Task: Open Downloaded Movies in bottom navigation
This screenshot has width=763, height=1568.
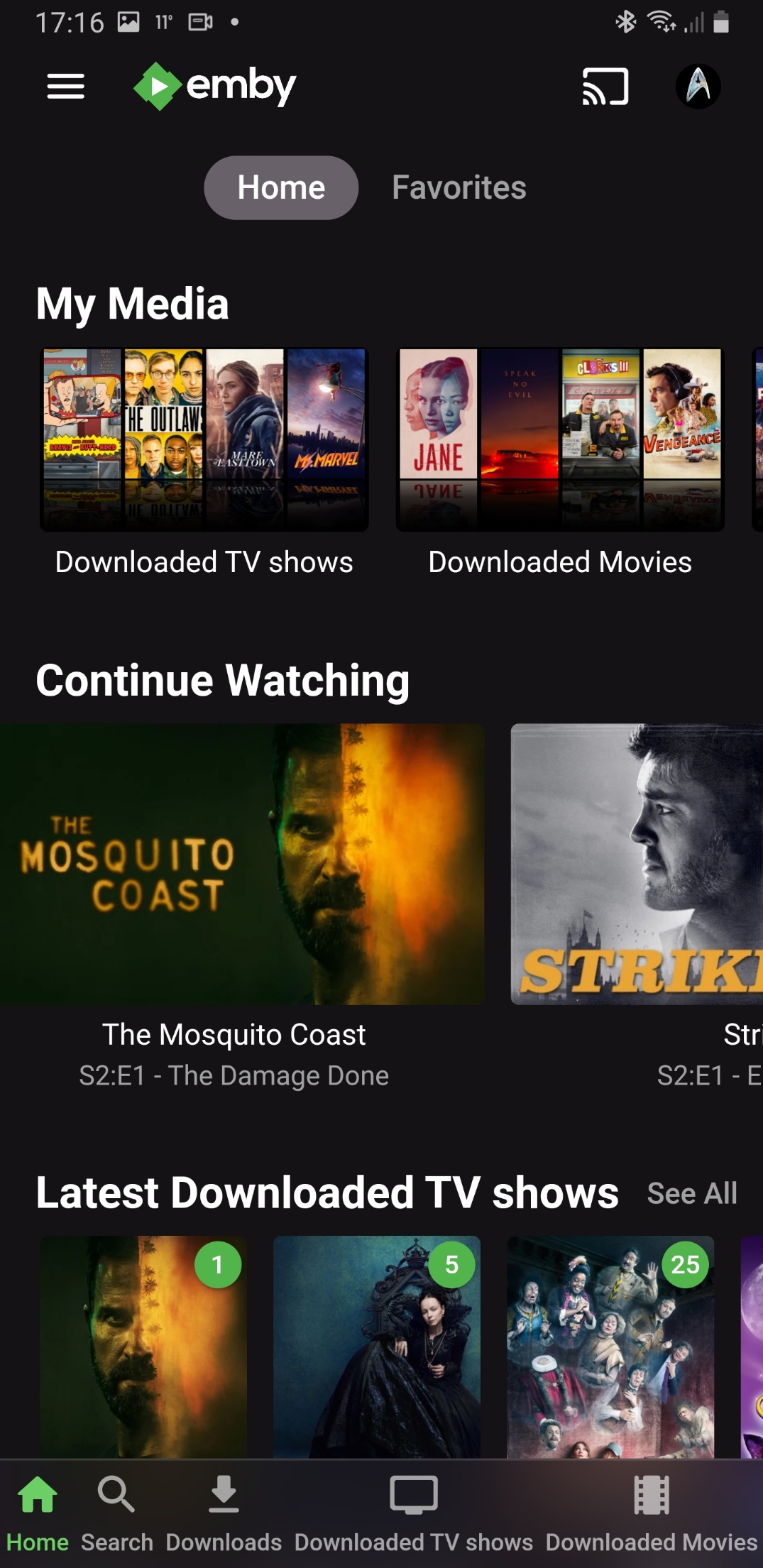Action: pyautogui.click(x=652, y=1512)
